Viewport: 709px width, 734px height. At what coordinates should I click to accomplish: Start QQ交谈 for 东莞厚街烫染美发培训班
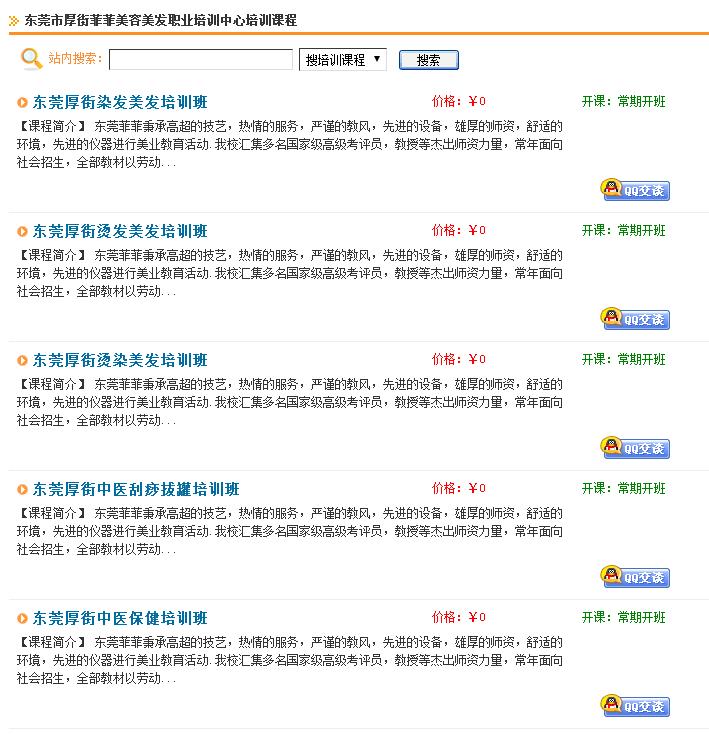point(635,448)
